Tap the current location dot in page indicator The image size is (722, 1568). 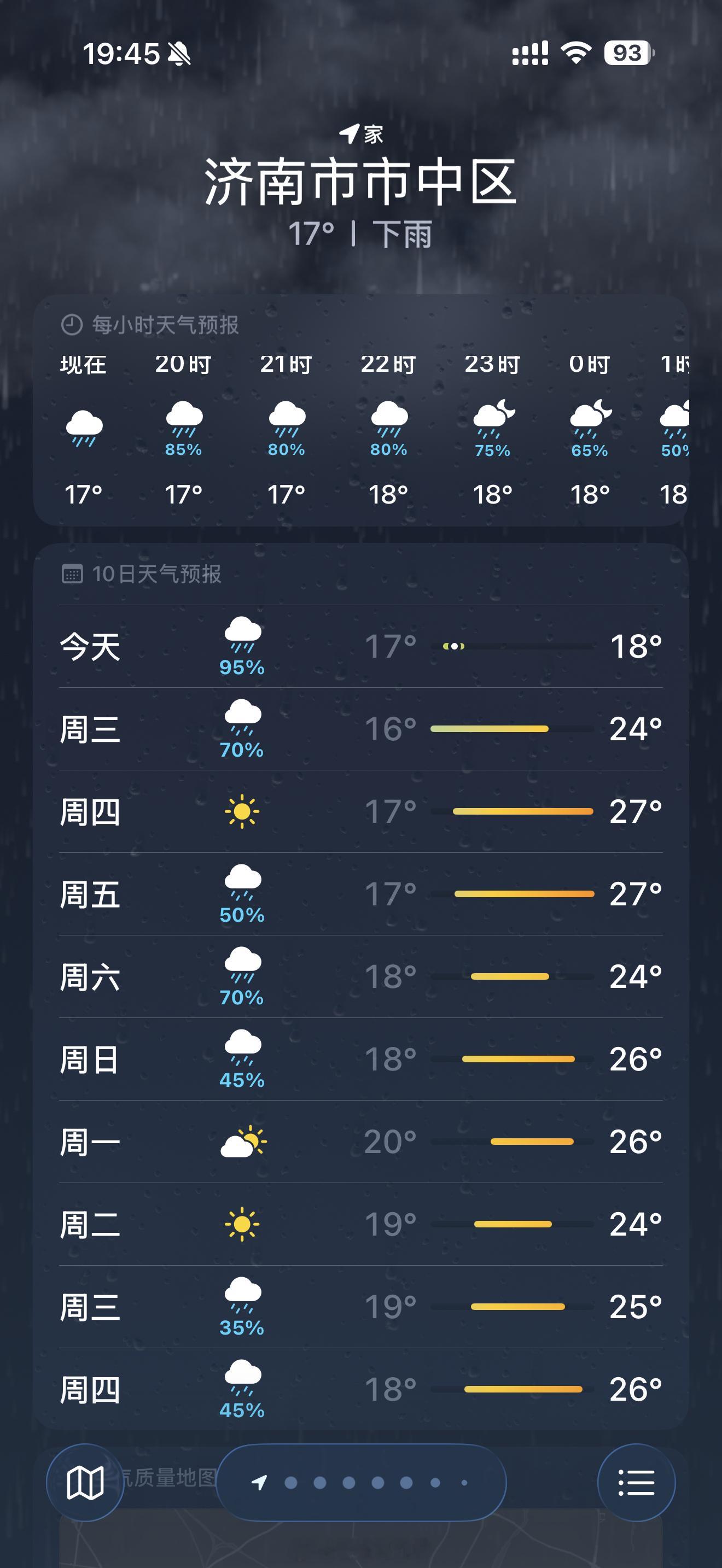coord(258,1483)
